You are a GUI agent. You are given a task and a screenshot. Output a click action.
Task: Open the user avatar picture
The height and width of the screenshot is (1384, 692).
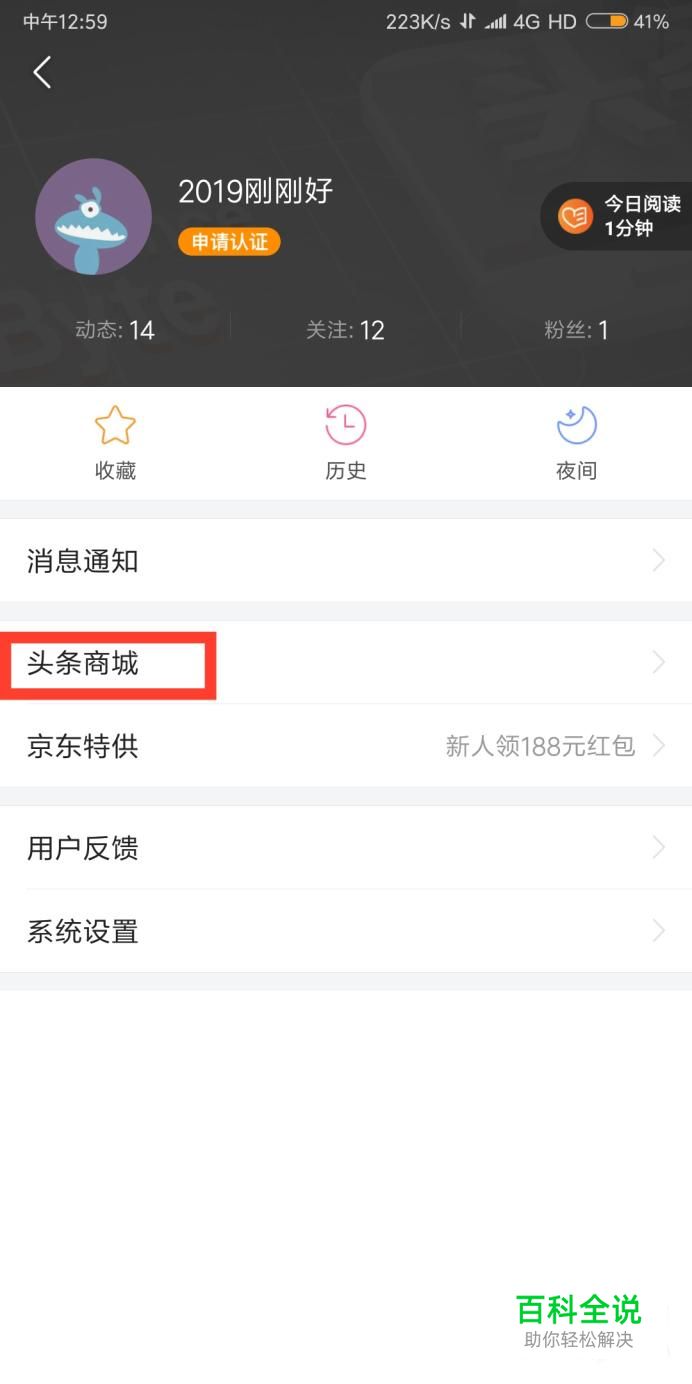pyautogui.click(x=93, y=217)
